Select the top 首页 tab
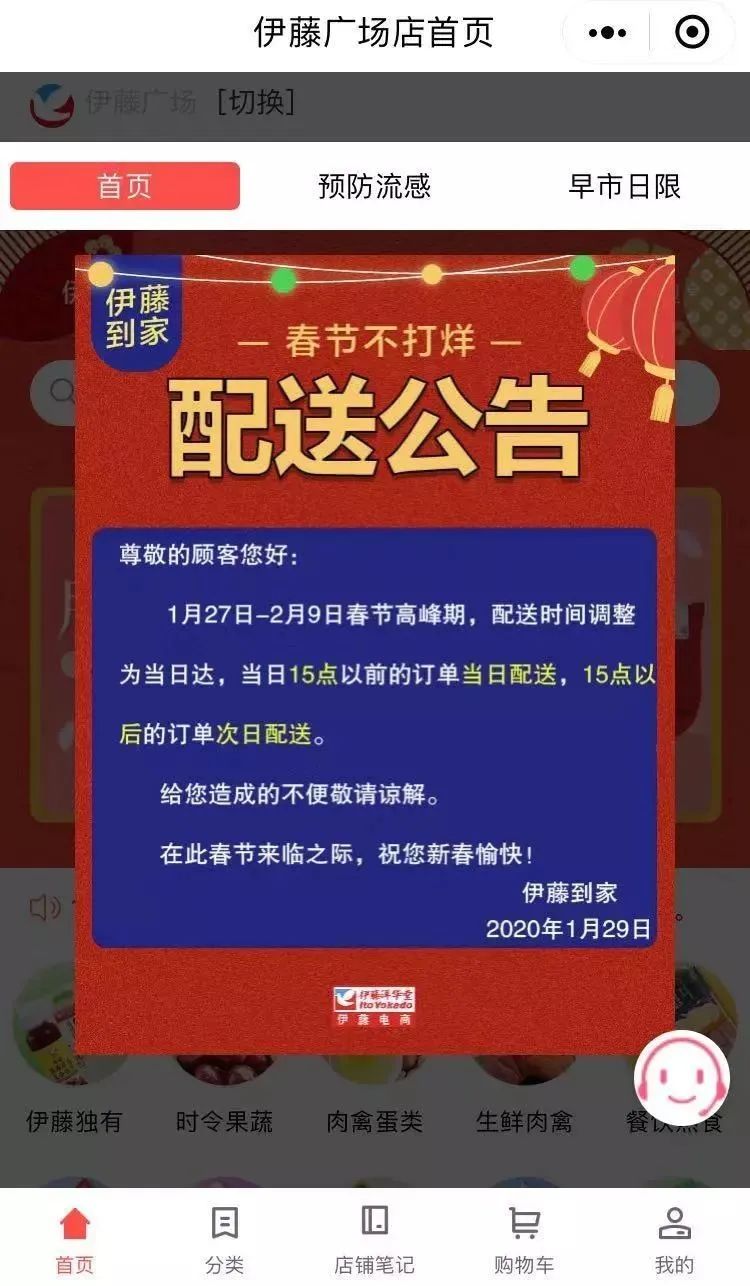Image resolution: width=750 pixels, height=1286 pixels. click(x=124, y=186)
